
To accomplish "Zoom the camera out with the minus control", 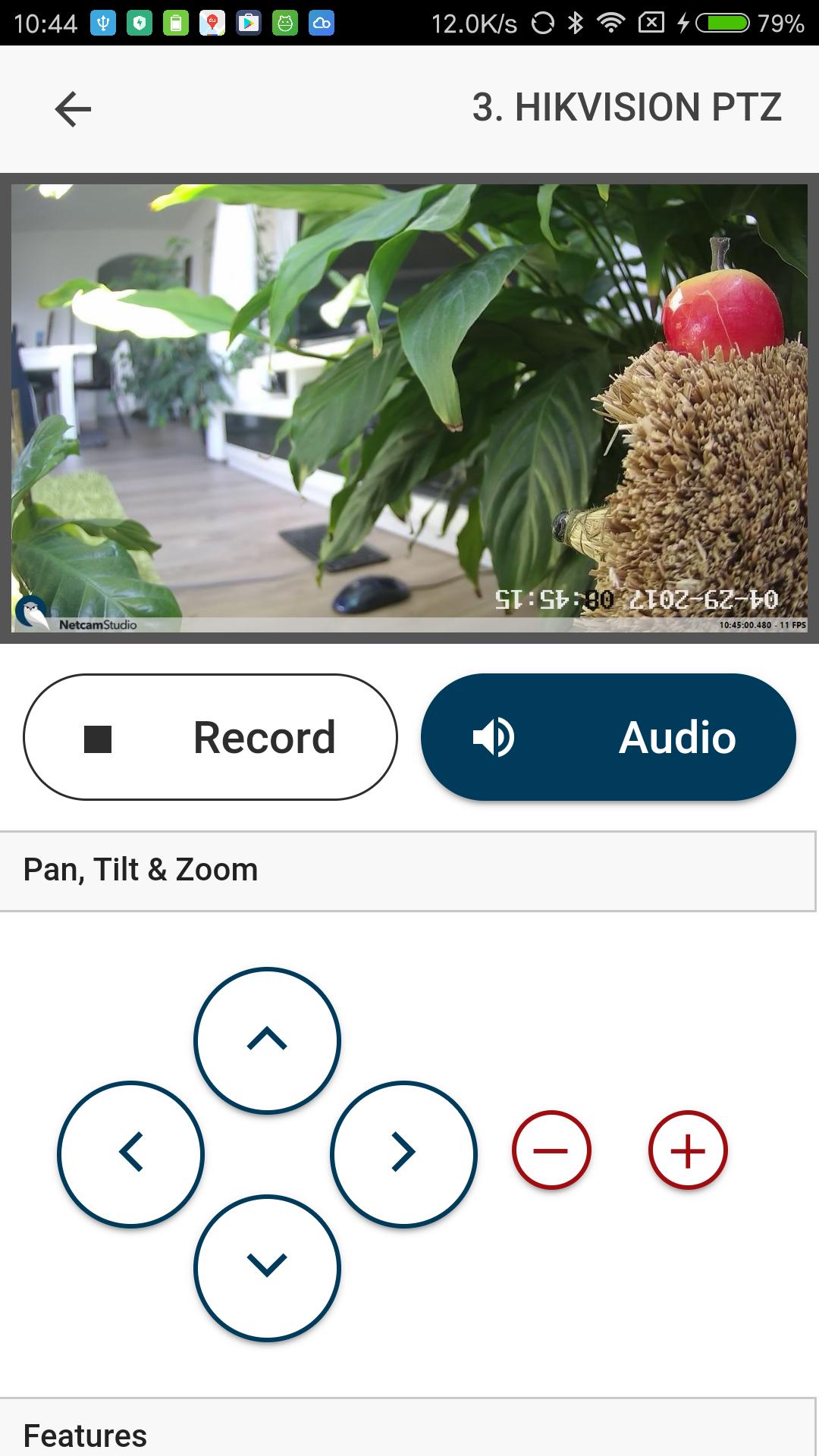I will click(553, 1150).
